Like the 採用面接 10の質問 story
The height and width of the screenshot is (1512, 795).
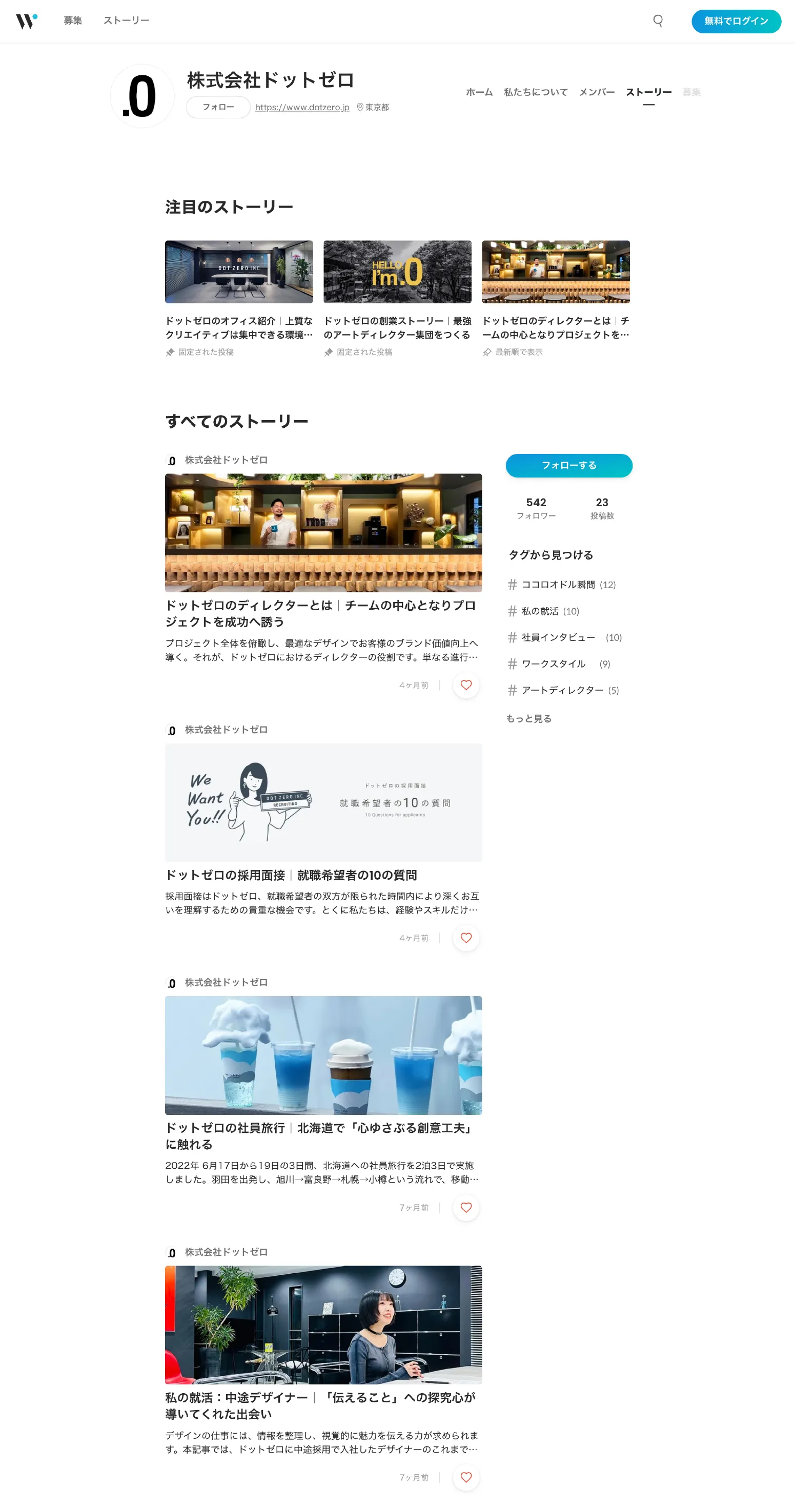(x=465, y=938)
